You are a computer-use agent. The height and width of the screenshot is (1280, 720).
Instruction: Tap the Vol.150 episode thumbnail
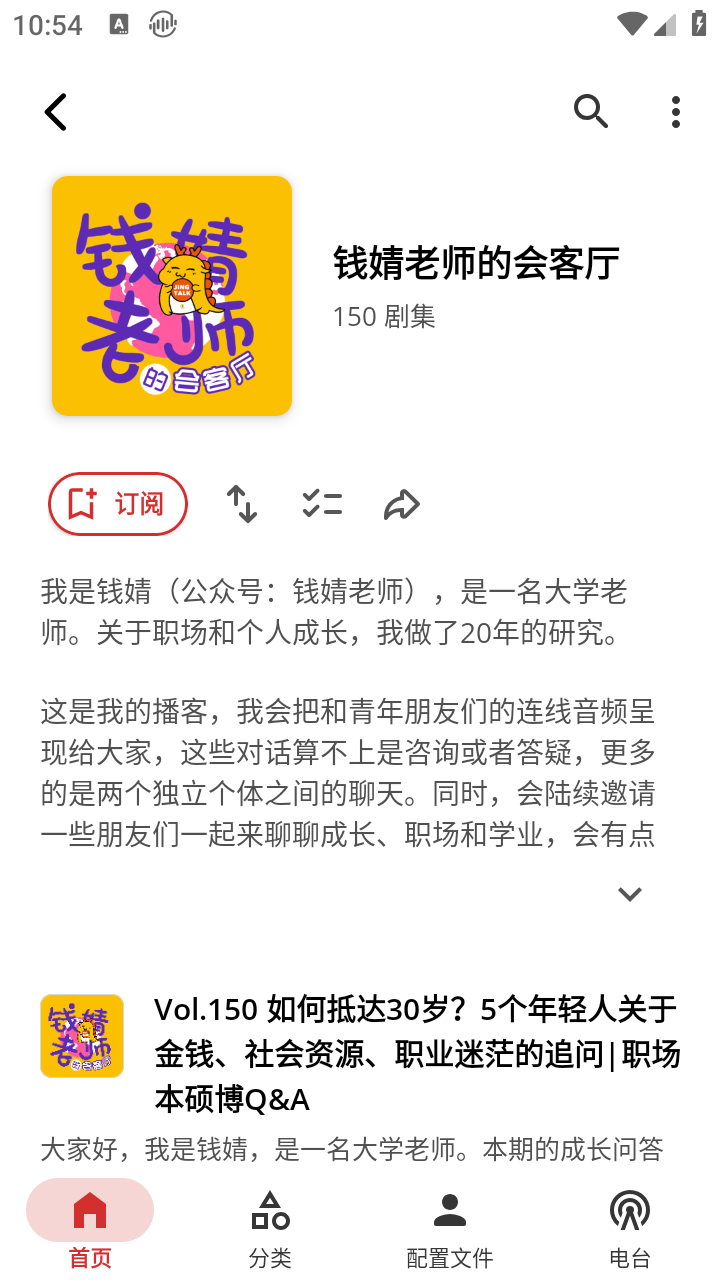81,1037
